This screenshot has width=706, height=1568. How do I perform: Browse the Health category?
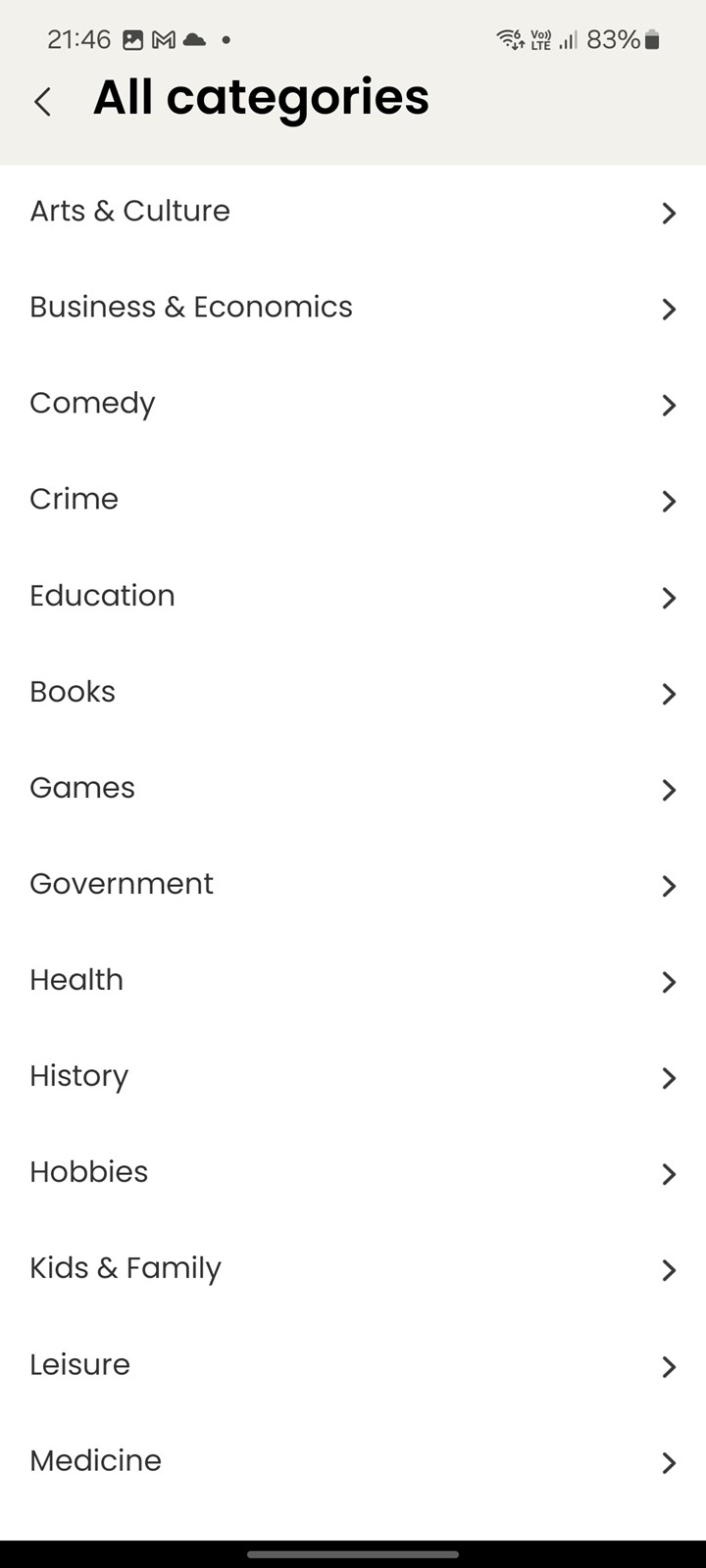pos(353,980)
